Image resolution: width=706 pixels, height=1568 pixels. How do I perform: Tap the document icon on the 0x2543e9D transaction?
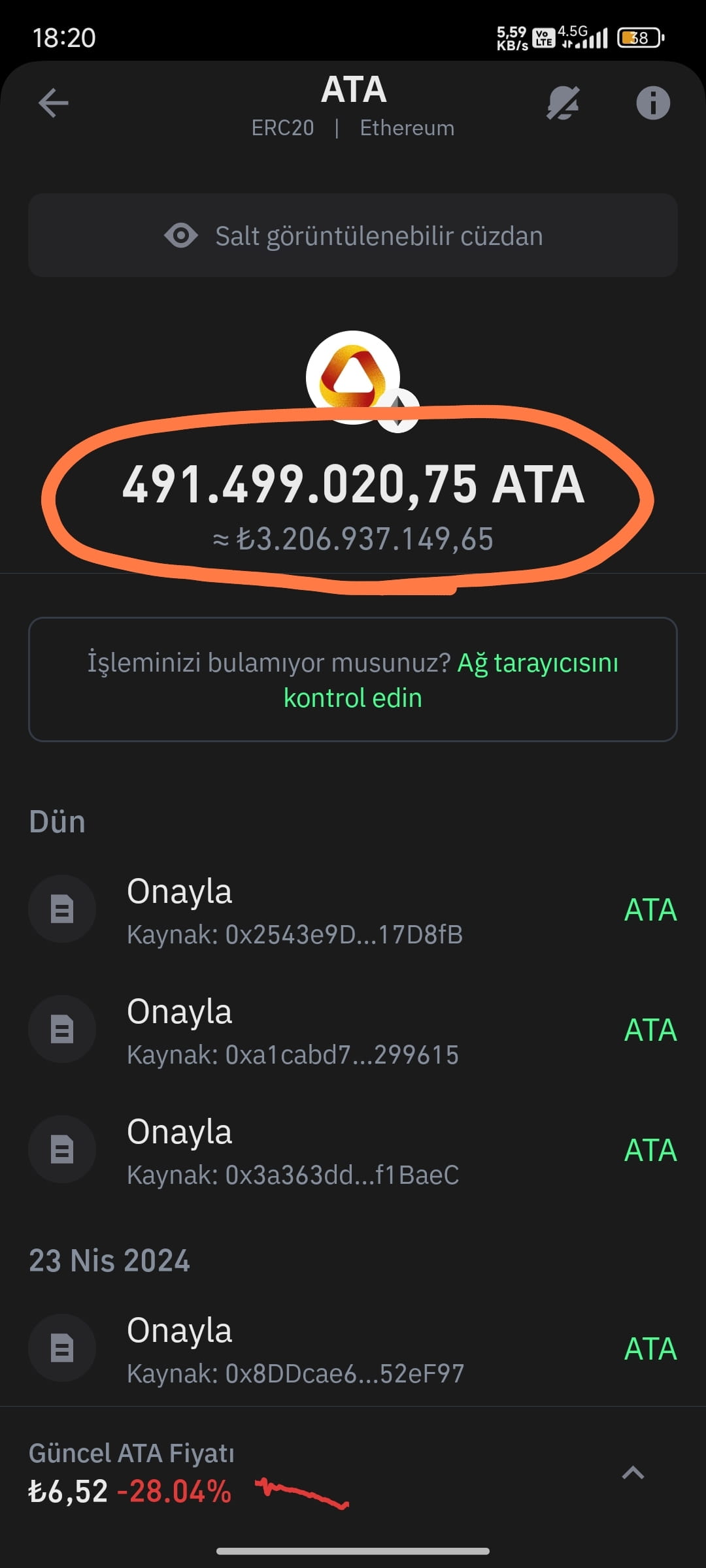pos(62,909)
